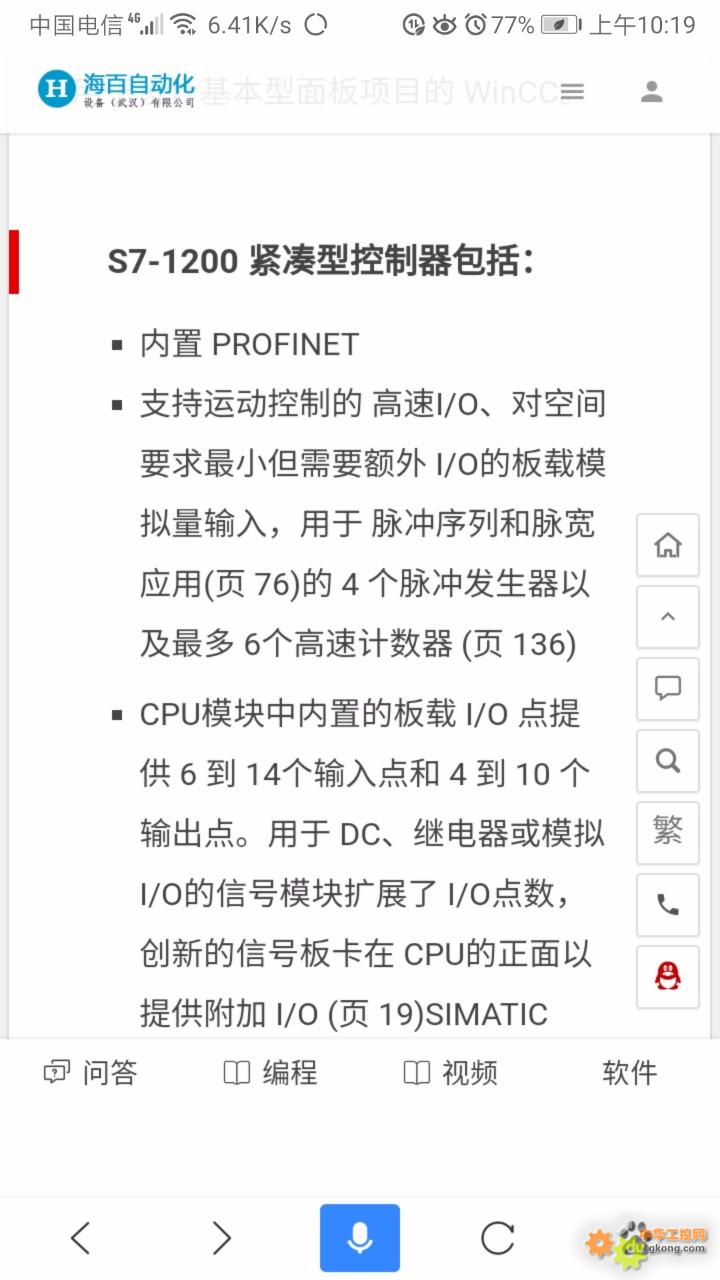Go to the site home via house icon
Screen dimensions: 720x1280
pyautogui.click(x=668, y=545)
